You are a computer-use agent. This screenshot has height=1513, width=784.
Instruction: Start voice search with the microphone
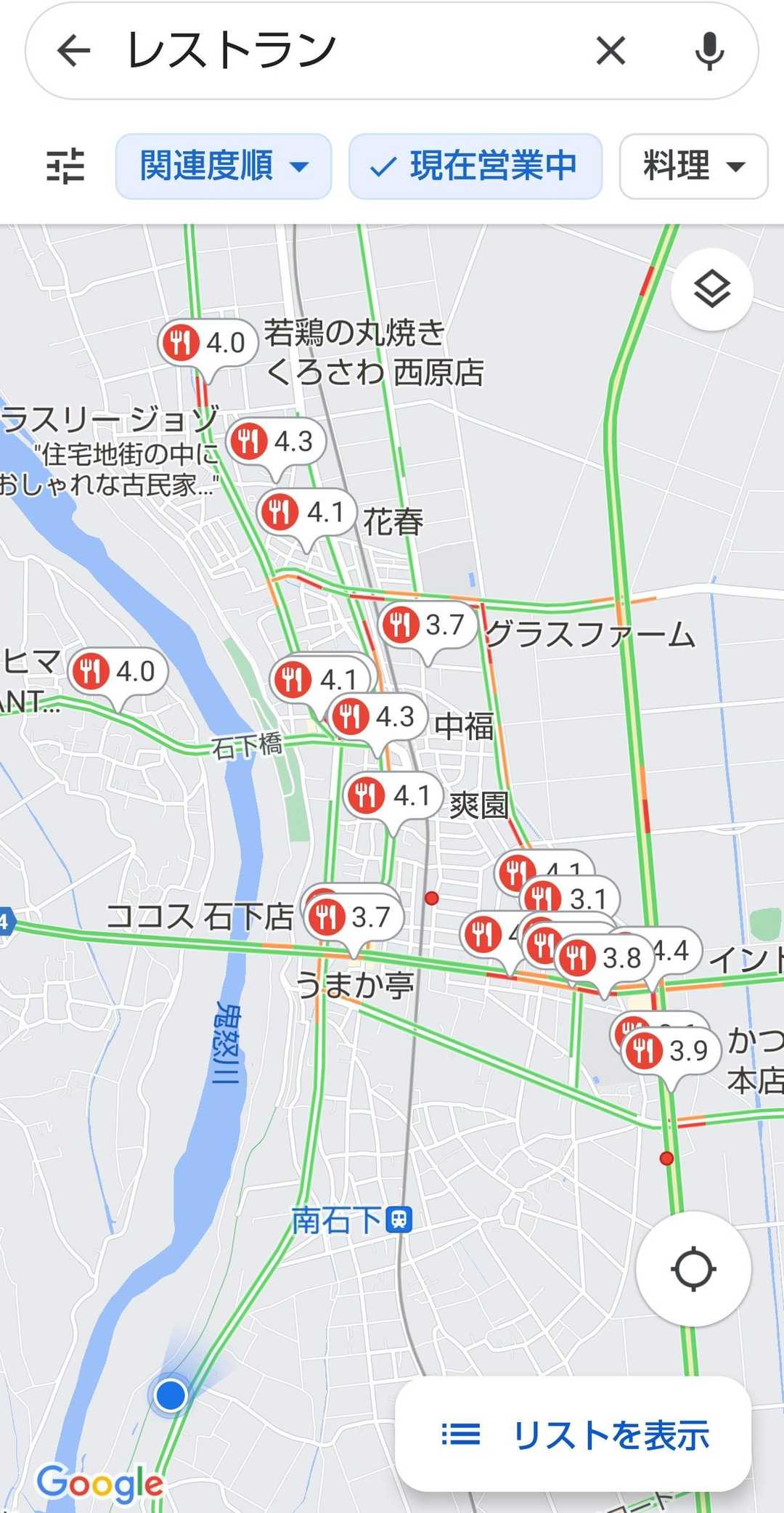709,52
